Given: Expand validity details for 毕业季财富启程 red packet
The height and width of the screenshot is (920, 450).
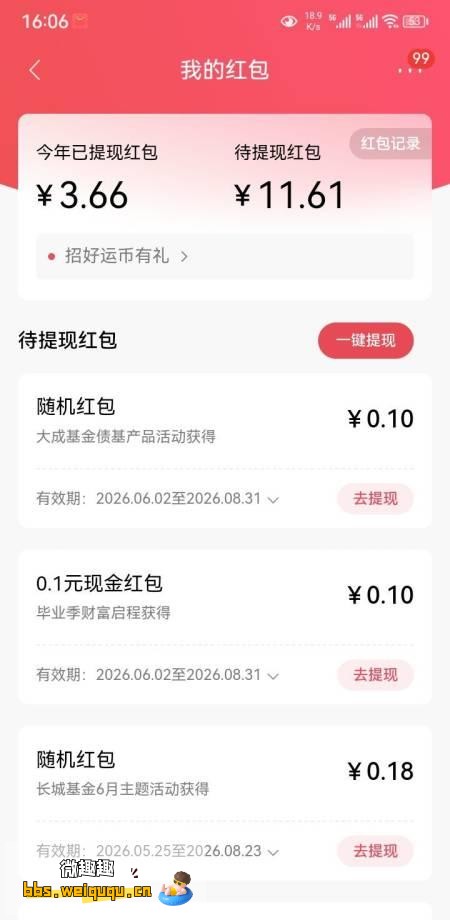Looking at the screenshot, I should [x=273, y=676].
